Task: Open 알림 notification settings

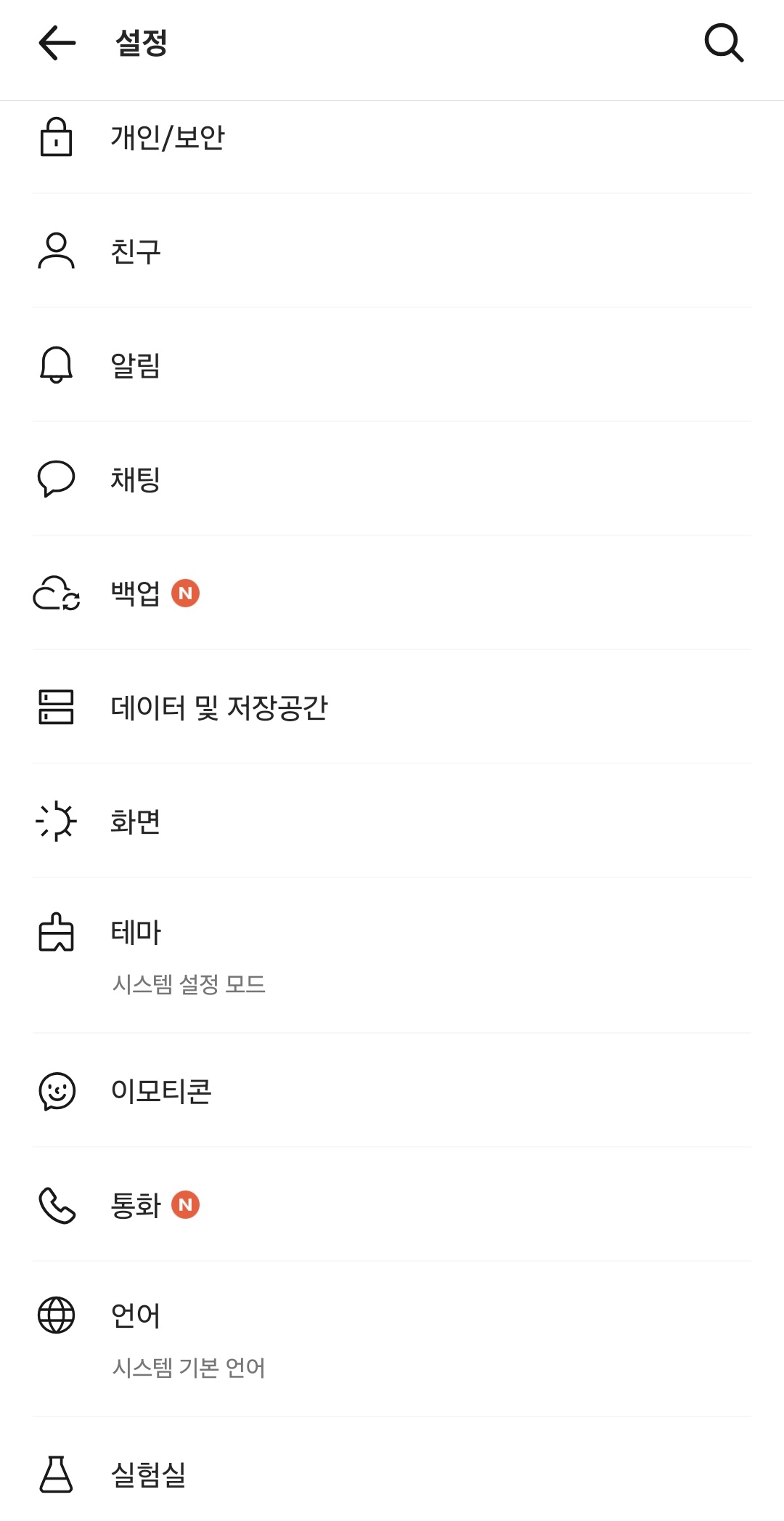Action: 136,365
